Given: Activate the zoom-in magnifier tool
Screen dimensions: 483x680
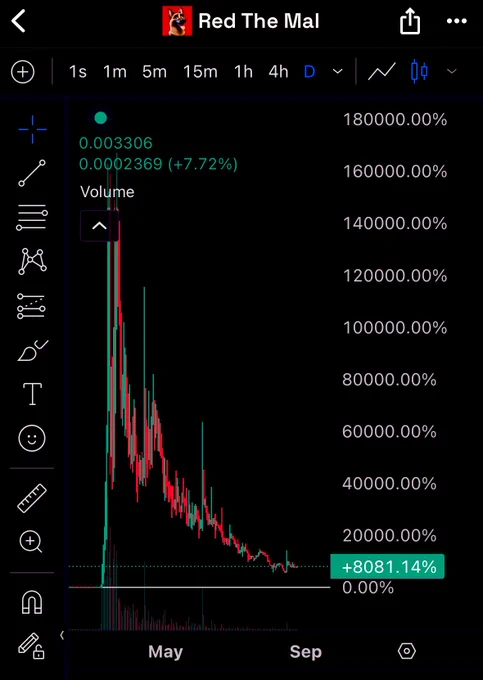Looking at the screenshot, I should (31, 542).
